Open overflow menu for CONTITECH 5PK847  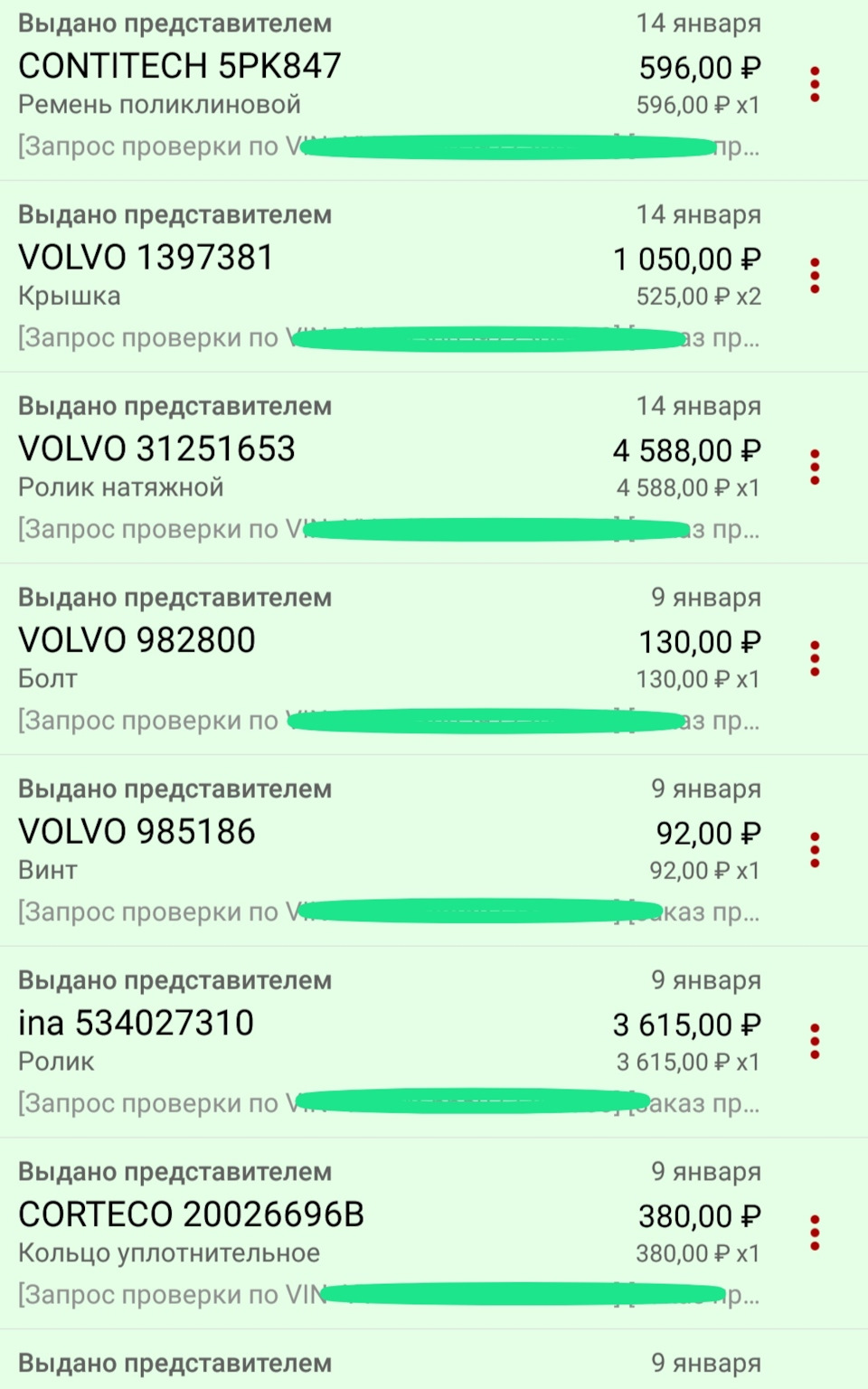coord(815,84)
